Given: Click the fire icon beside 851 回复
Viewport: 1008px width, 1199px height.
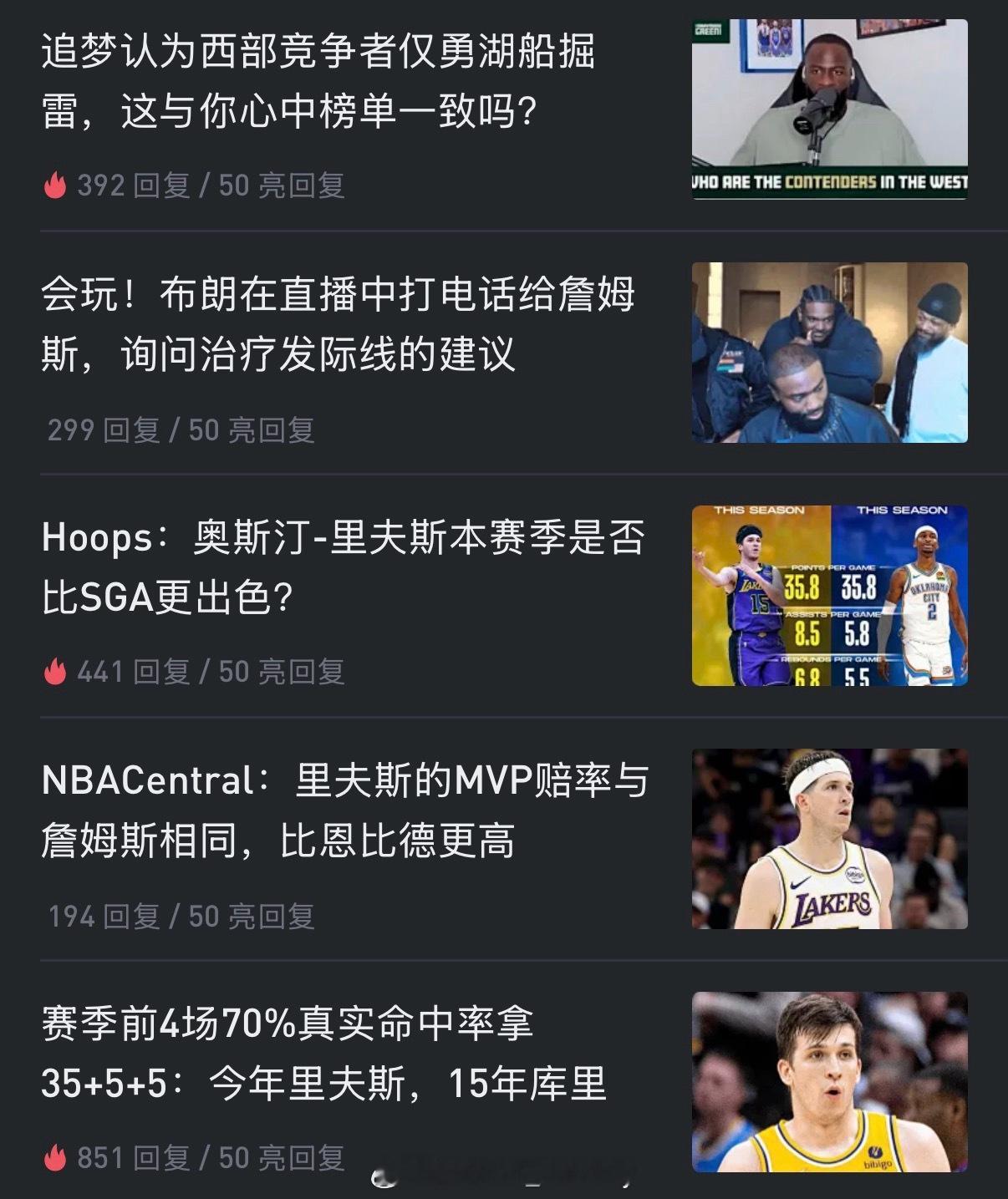Looking at the screenshot, I should click(55, 1157).
